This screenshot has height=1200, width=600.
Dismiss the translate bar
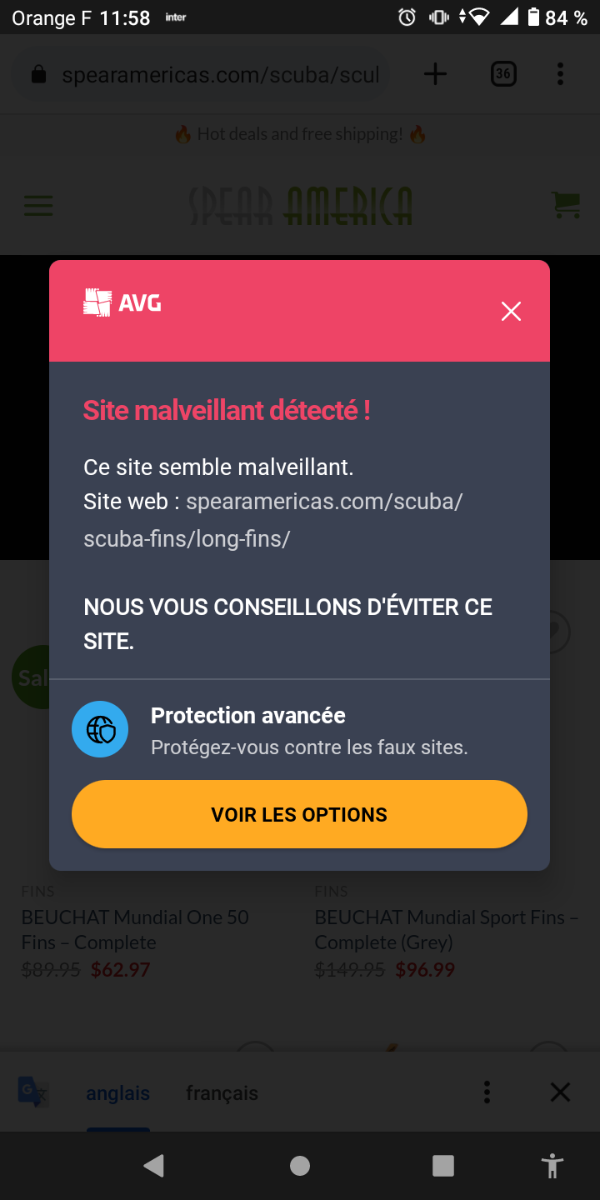click(560, 1092)
